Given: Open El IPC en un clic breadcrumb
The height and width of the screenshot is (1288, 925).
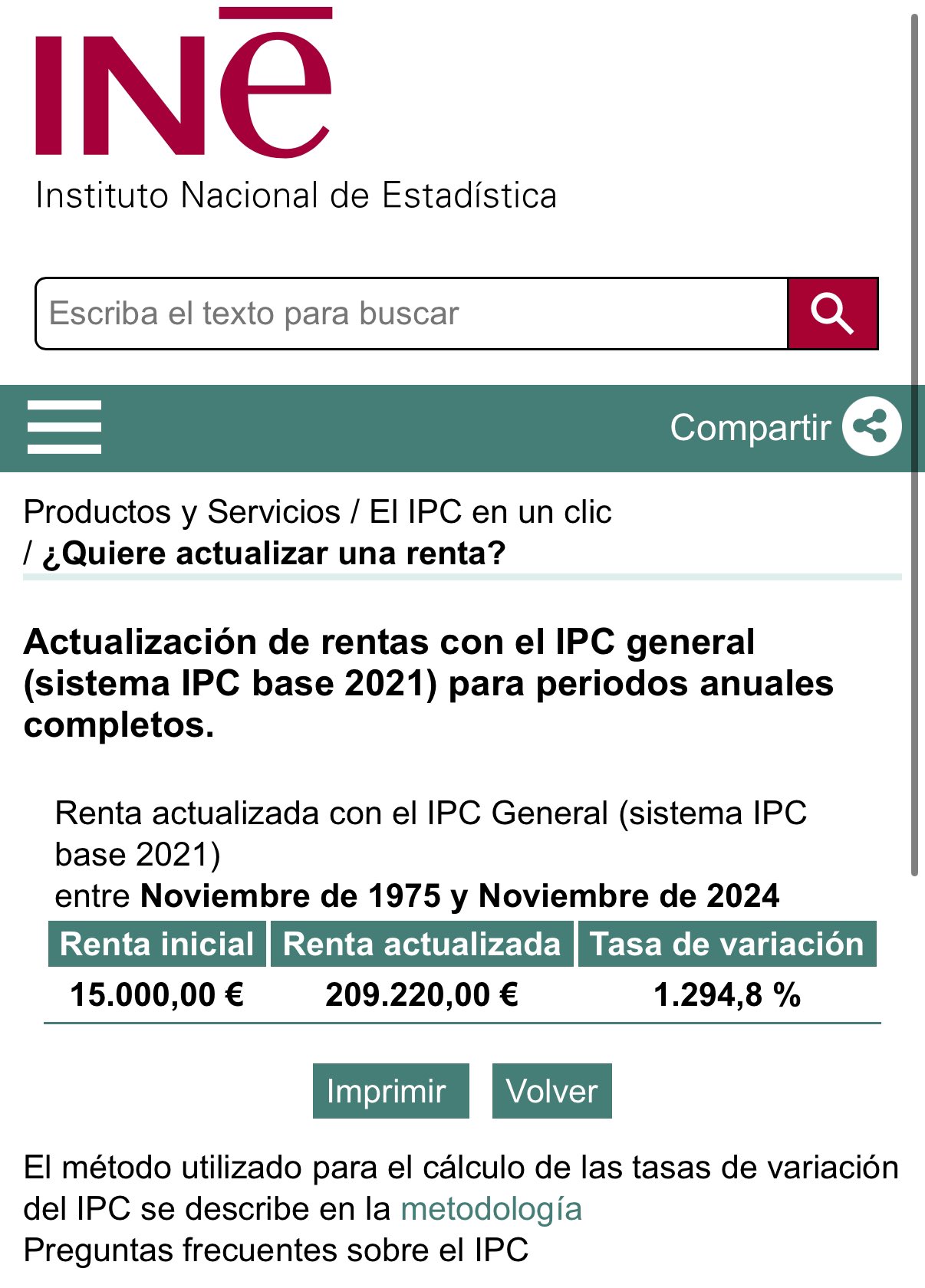Looking at the screenshot, I should click(490, 512).
